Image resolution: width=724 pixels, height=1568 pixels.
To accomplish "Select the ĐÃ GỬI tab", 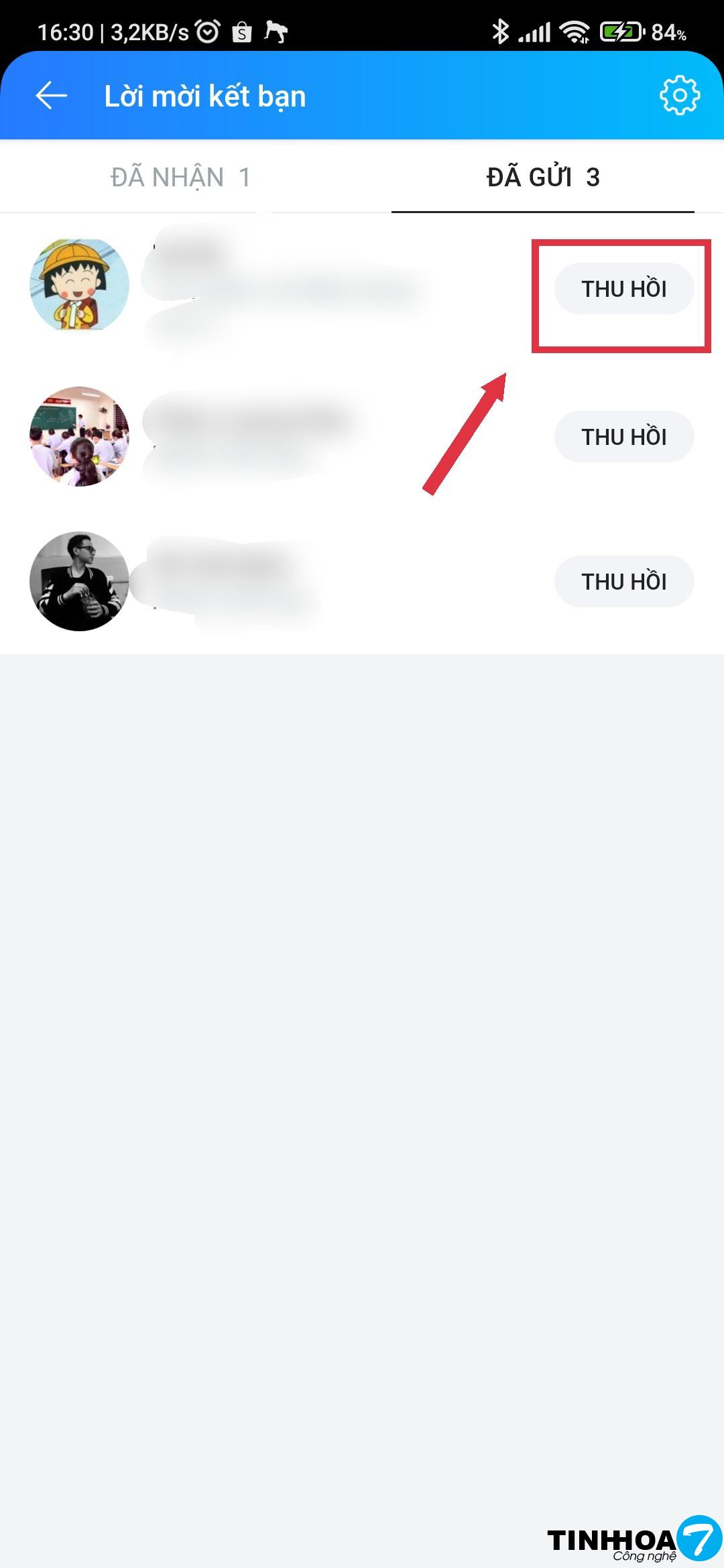I will pos(542,178).
